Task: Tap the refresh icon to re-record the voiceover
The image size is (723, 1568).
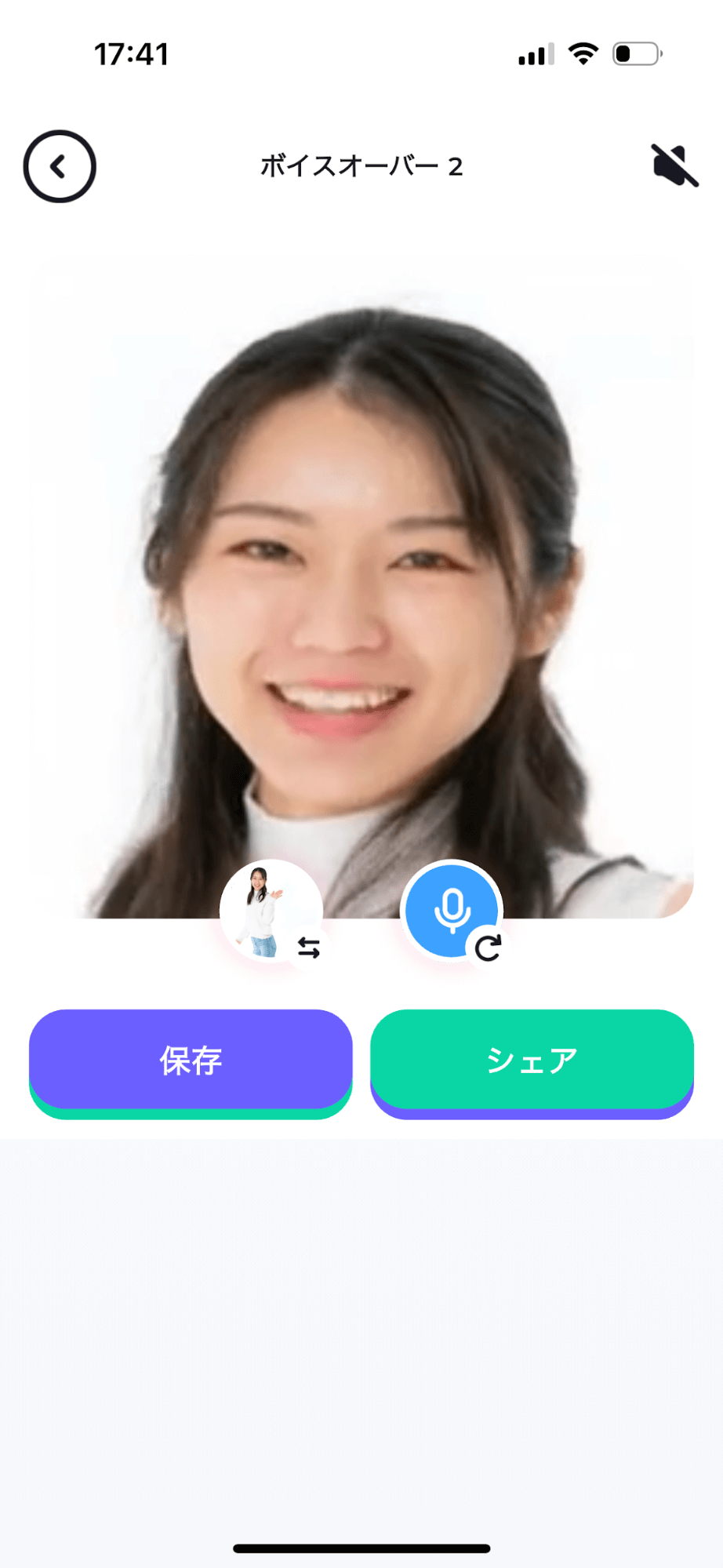Action: pyautogui.click(x=488, y=947)
